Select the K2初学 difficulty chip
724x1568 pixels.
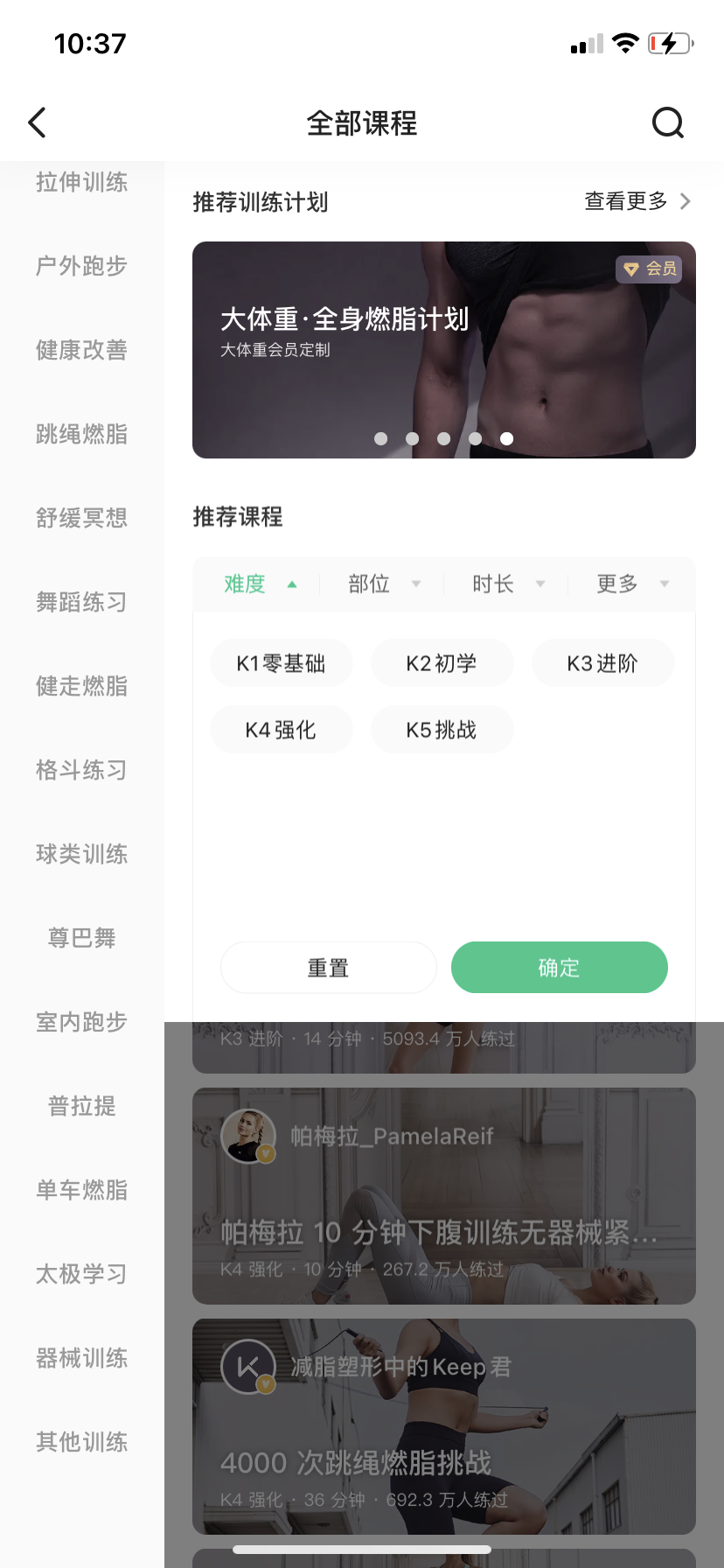click(442, 663)
